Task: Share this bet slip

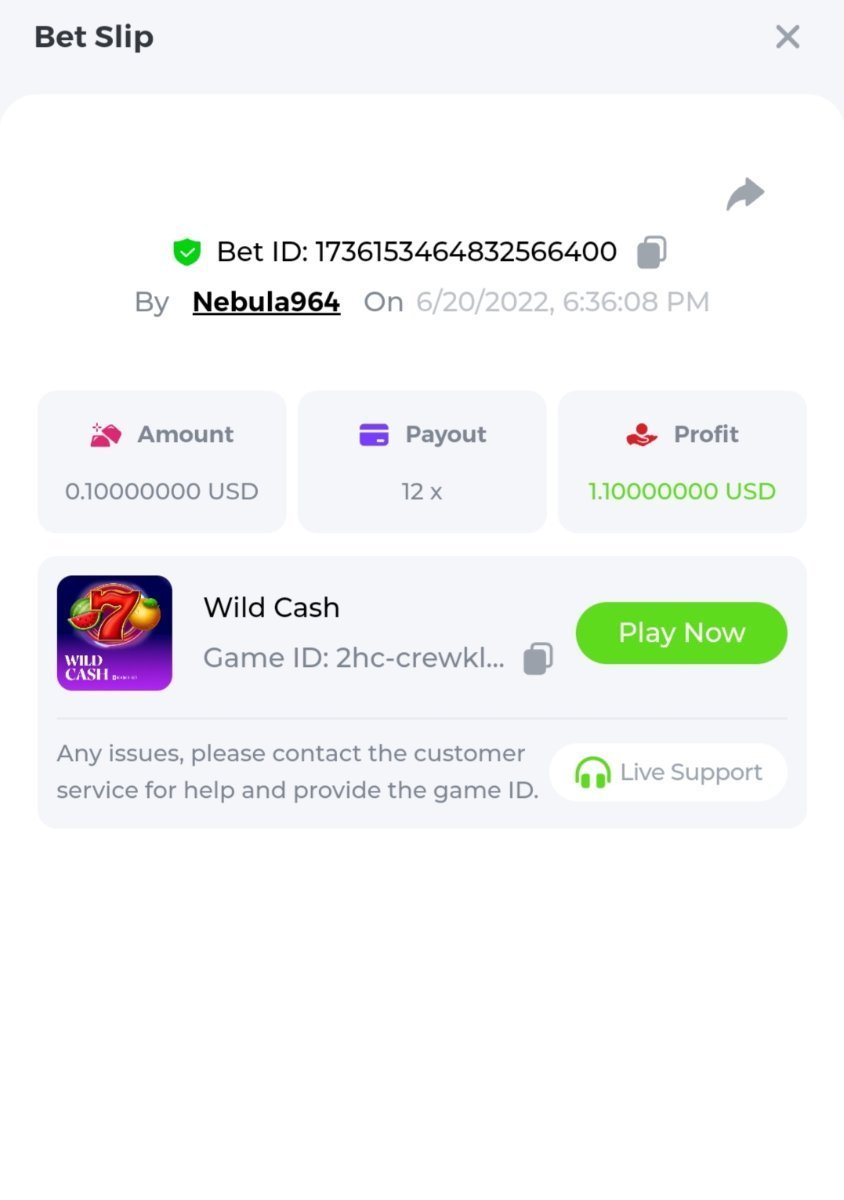Action: click(x=745, y=194)
